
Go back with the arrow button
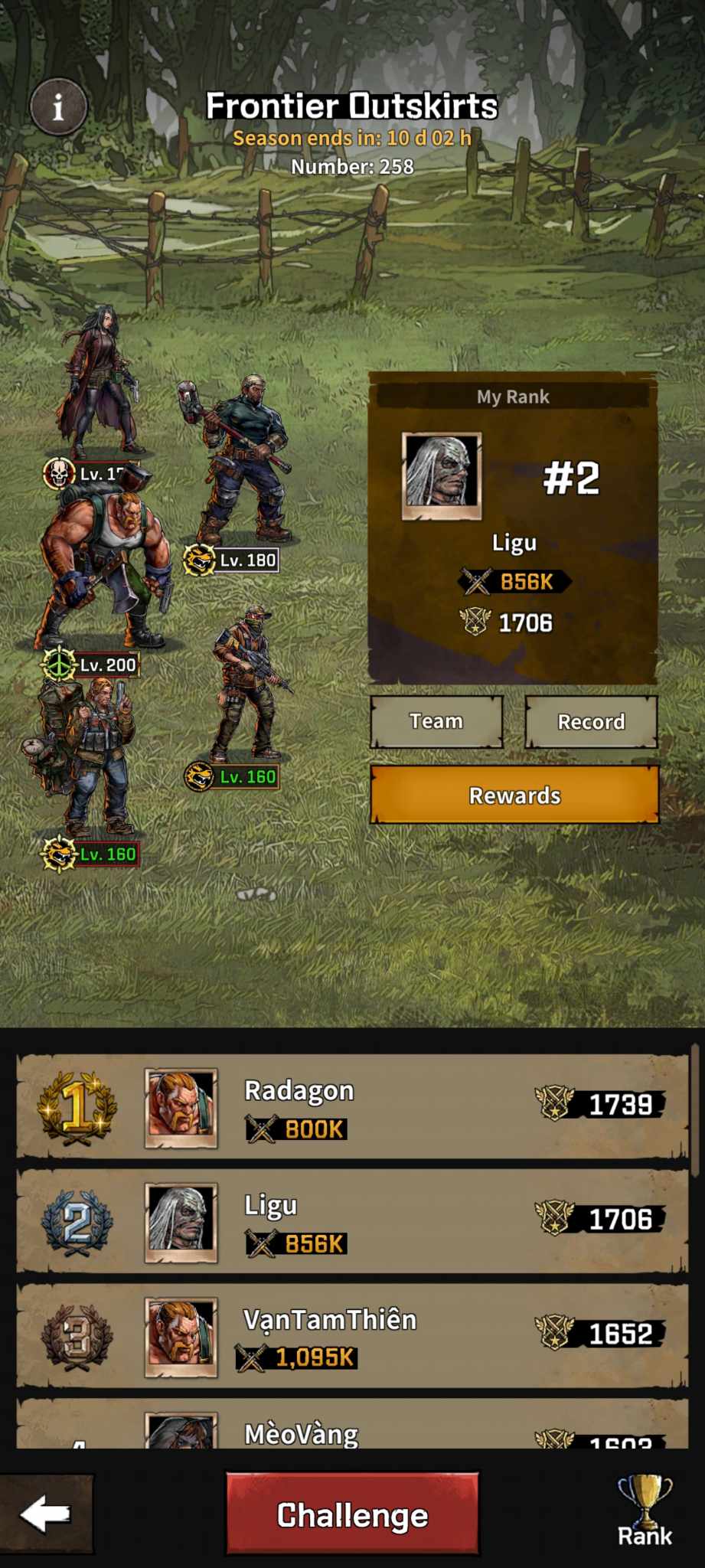coord(46,1514)
